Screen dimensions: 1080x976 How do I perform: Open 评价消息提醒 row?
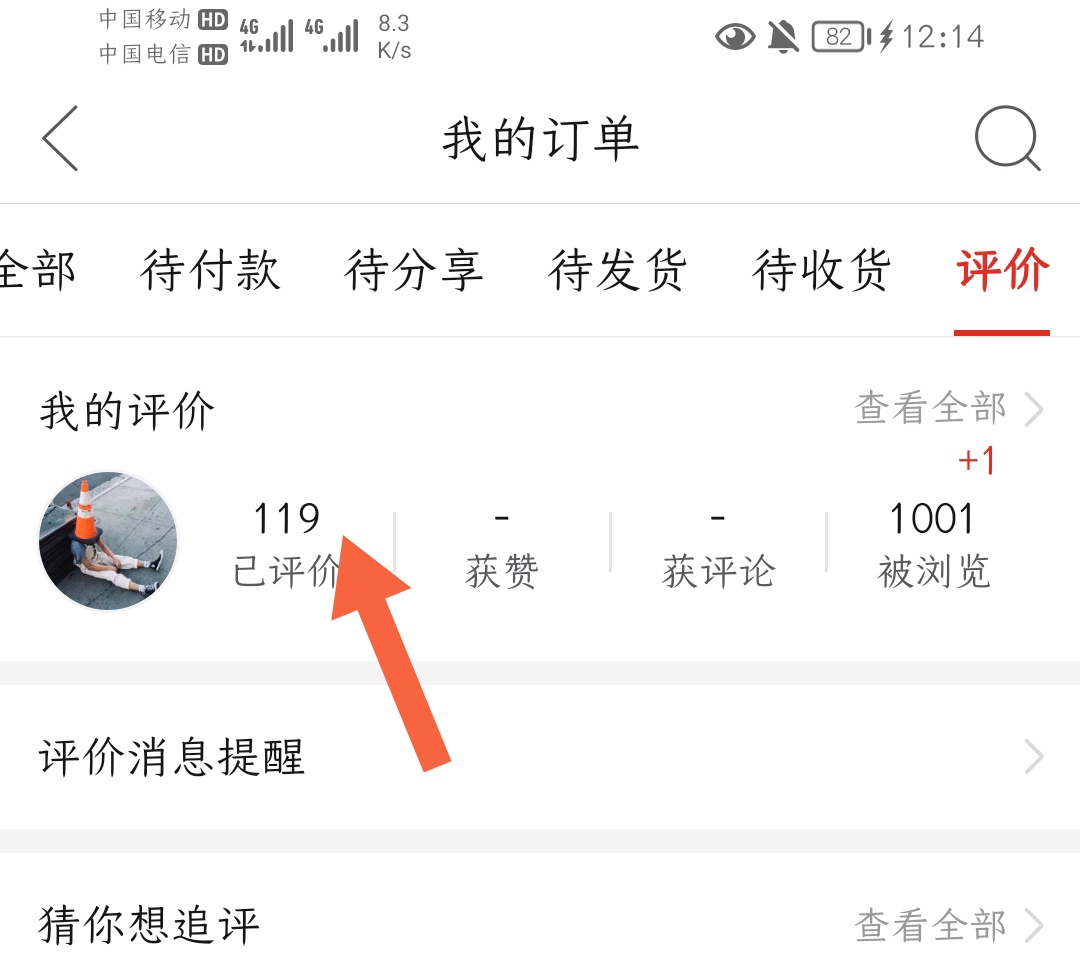coord(540,758)
